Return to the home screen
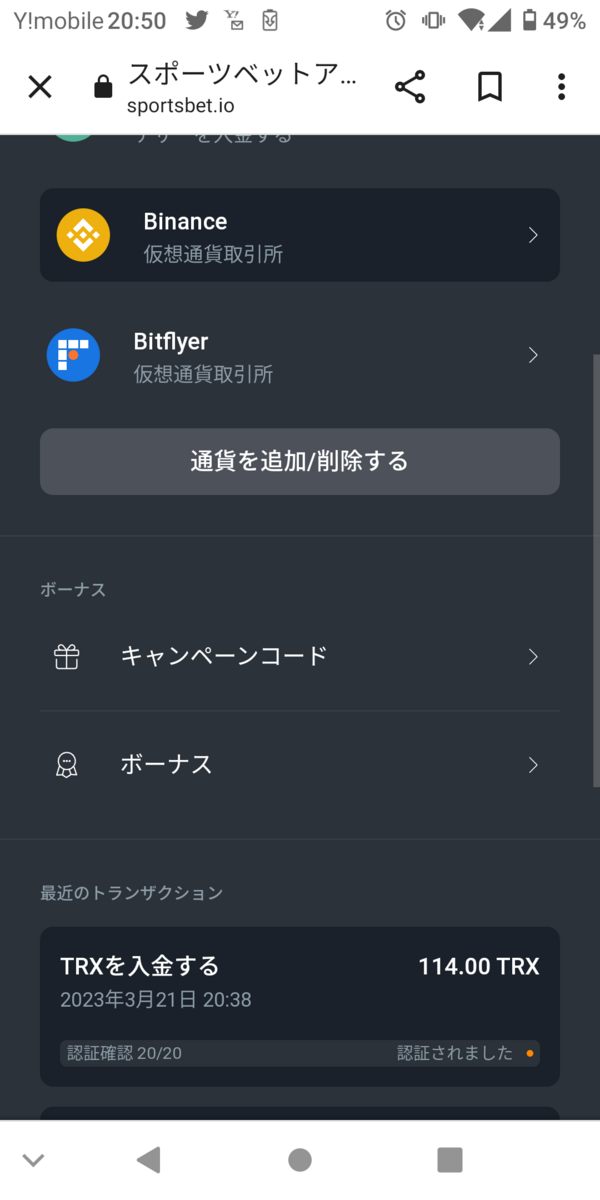This screenshot has width=600, height=1200. (300, 1160)
